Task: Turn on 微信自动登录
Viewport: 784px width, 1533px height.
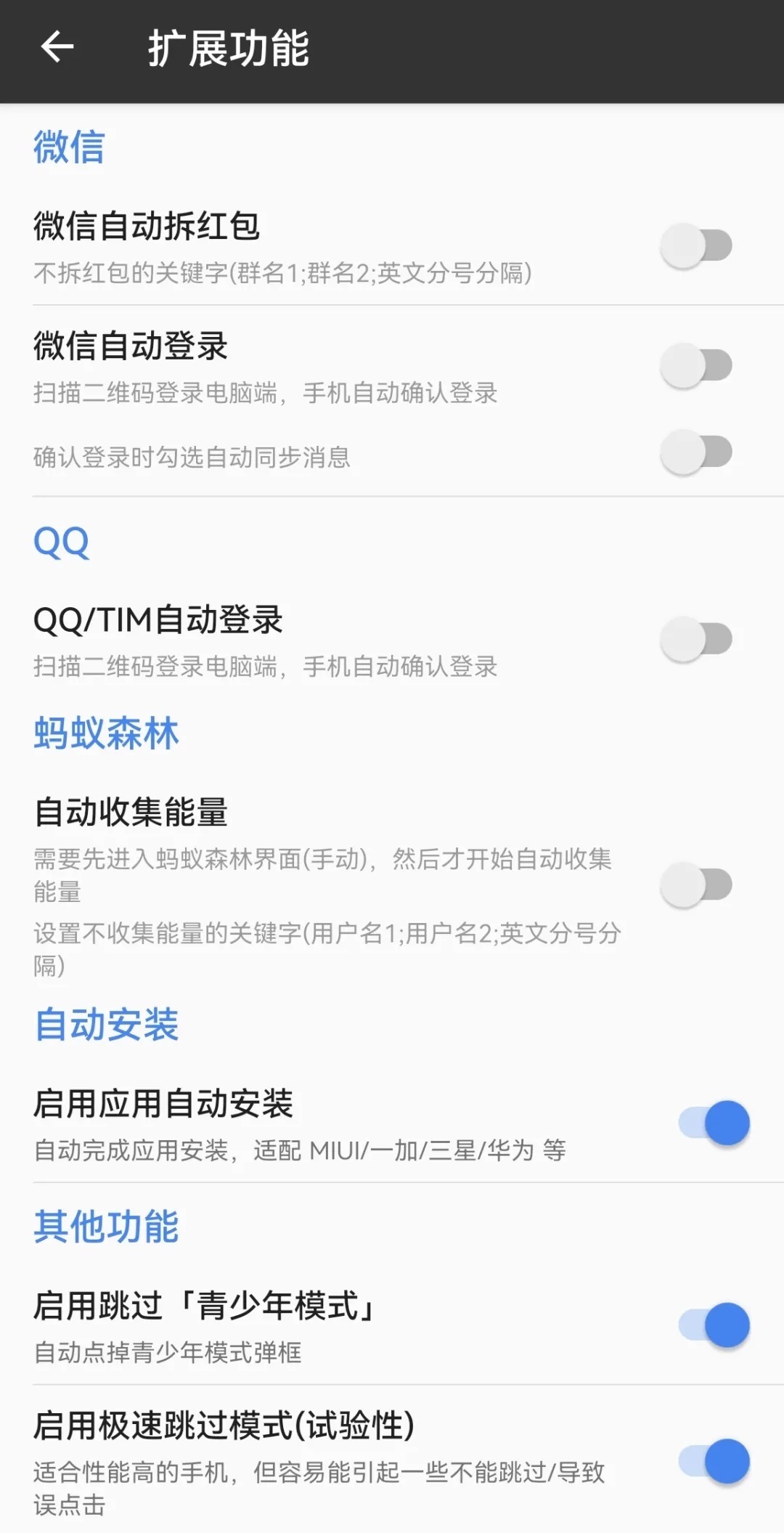Action: click(696, 365)
